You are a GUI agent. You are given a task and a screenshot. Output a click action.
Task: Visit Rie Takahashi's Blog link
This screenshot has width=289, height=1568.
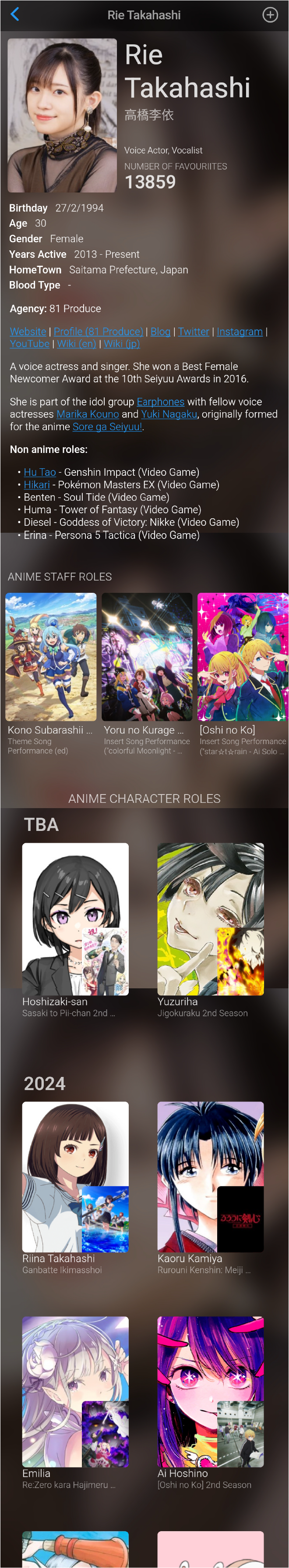(160, 332)
